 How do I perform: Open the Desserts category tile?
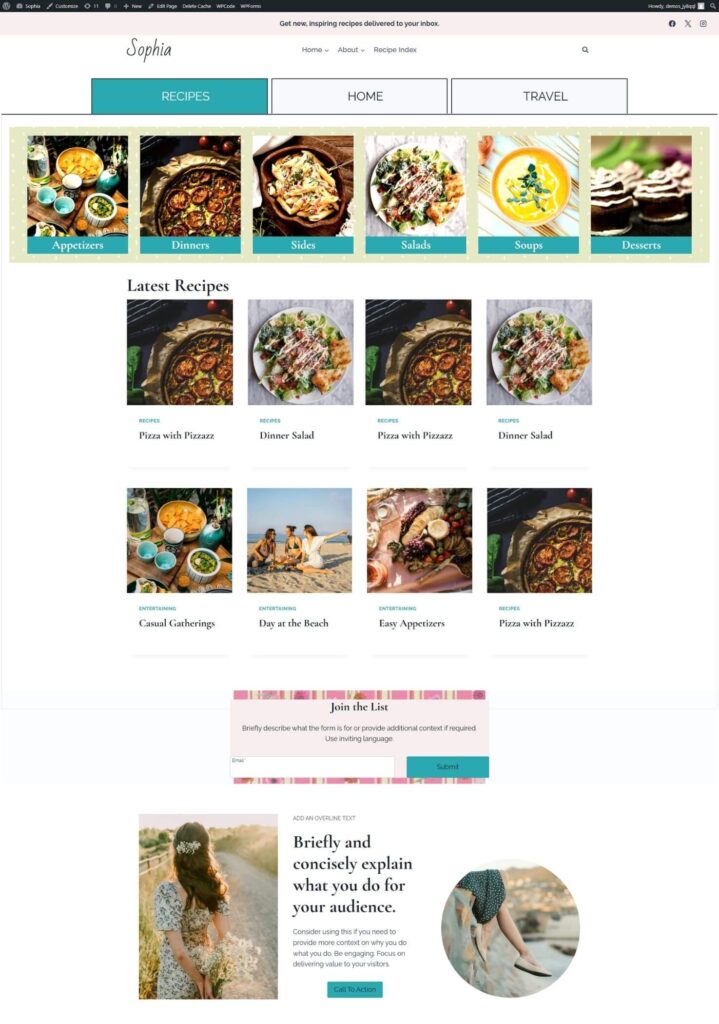coord(641,194)
